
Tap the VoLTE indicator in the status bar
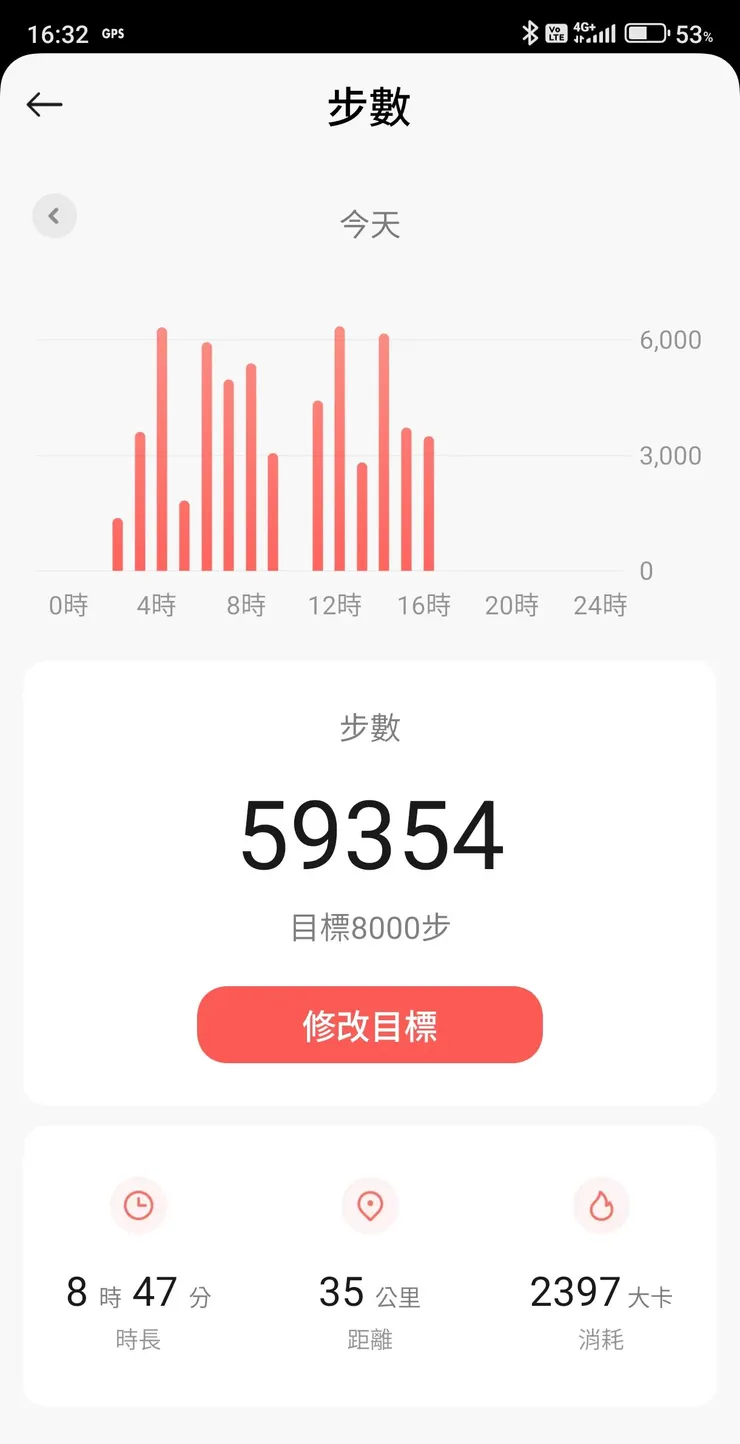(556, 33)
